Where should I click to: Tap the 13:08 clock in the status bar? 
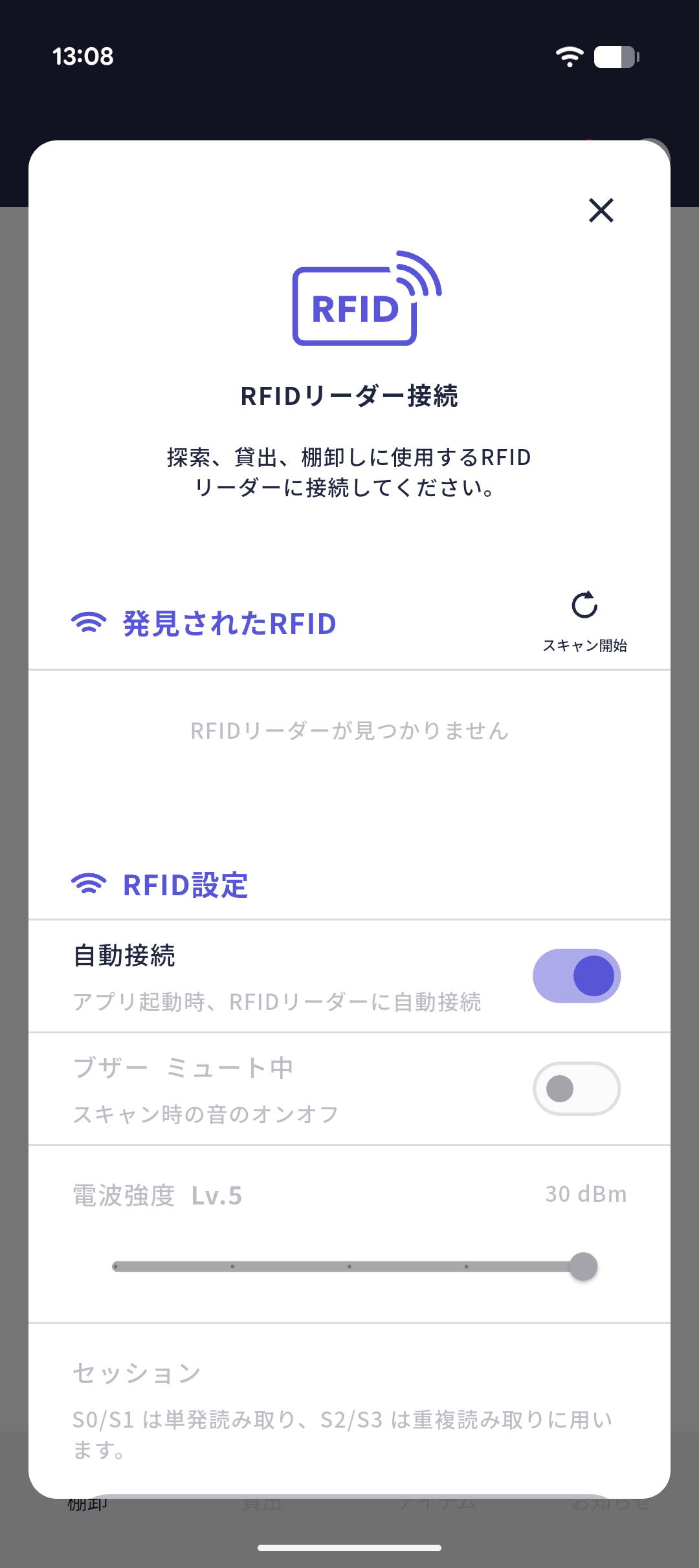click(x=83, y=57)
